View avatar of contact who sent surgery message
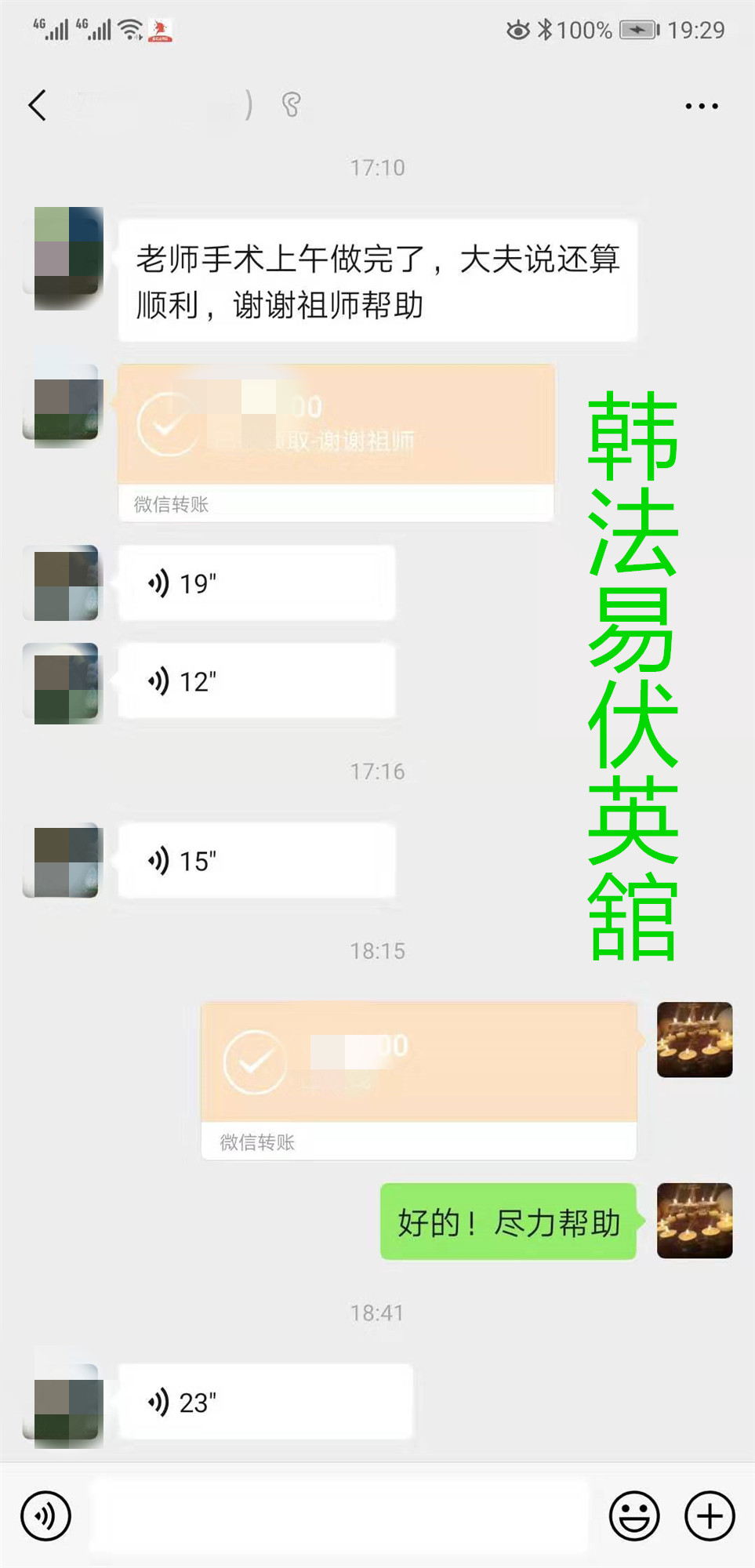This screenshot has height=1568, width=755. point(69,257)
